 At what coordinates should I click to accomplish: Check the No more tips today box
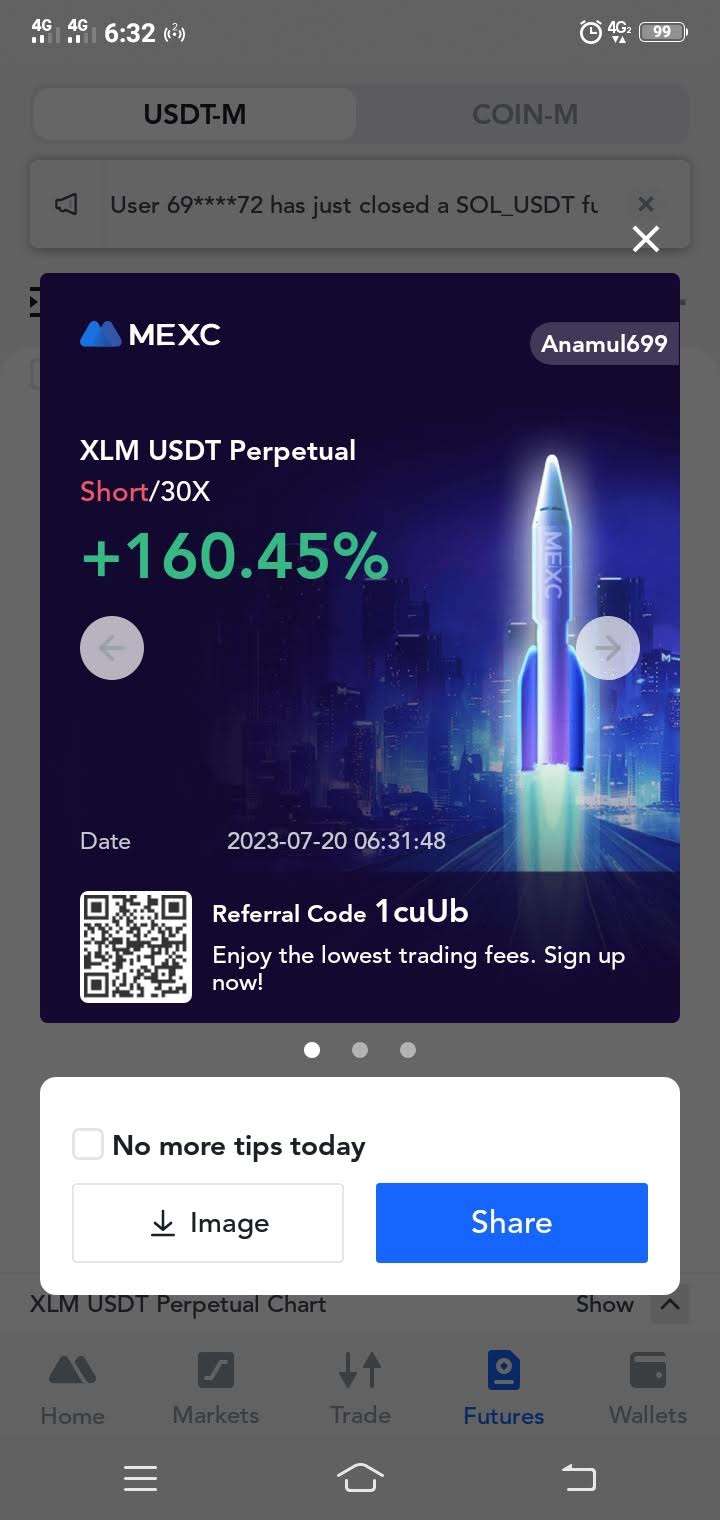pos(88,1144)
